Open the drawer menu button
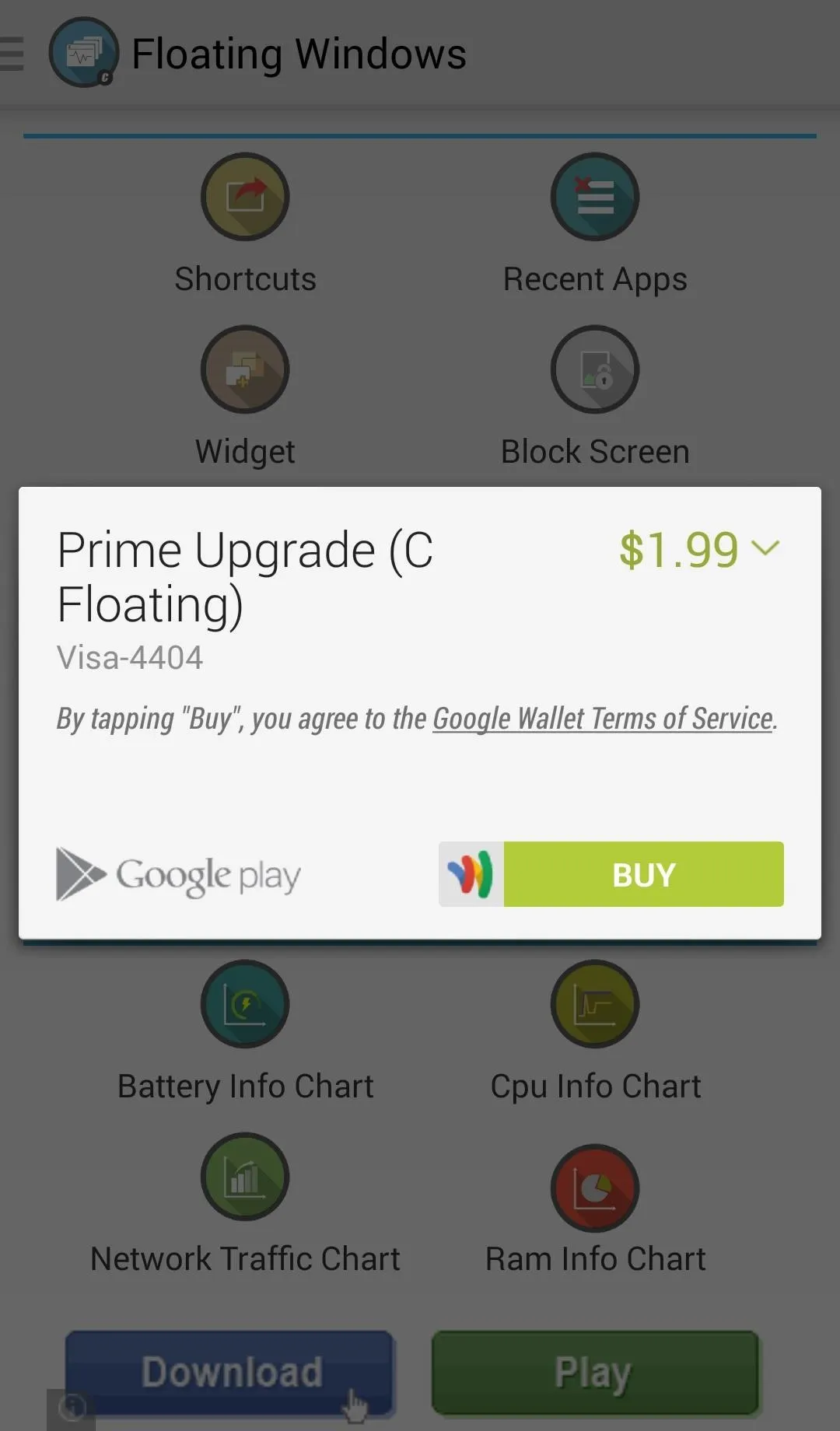The height and width of the screenshot is (1431, 840). (12, 54)
